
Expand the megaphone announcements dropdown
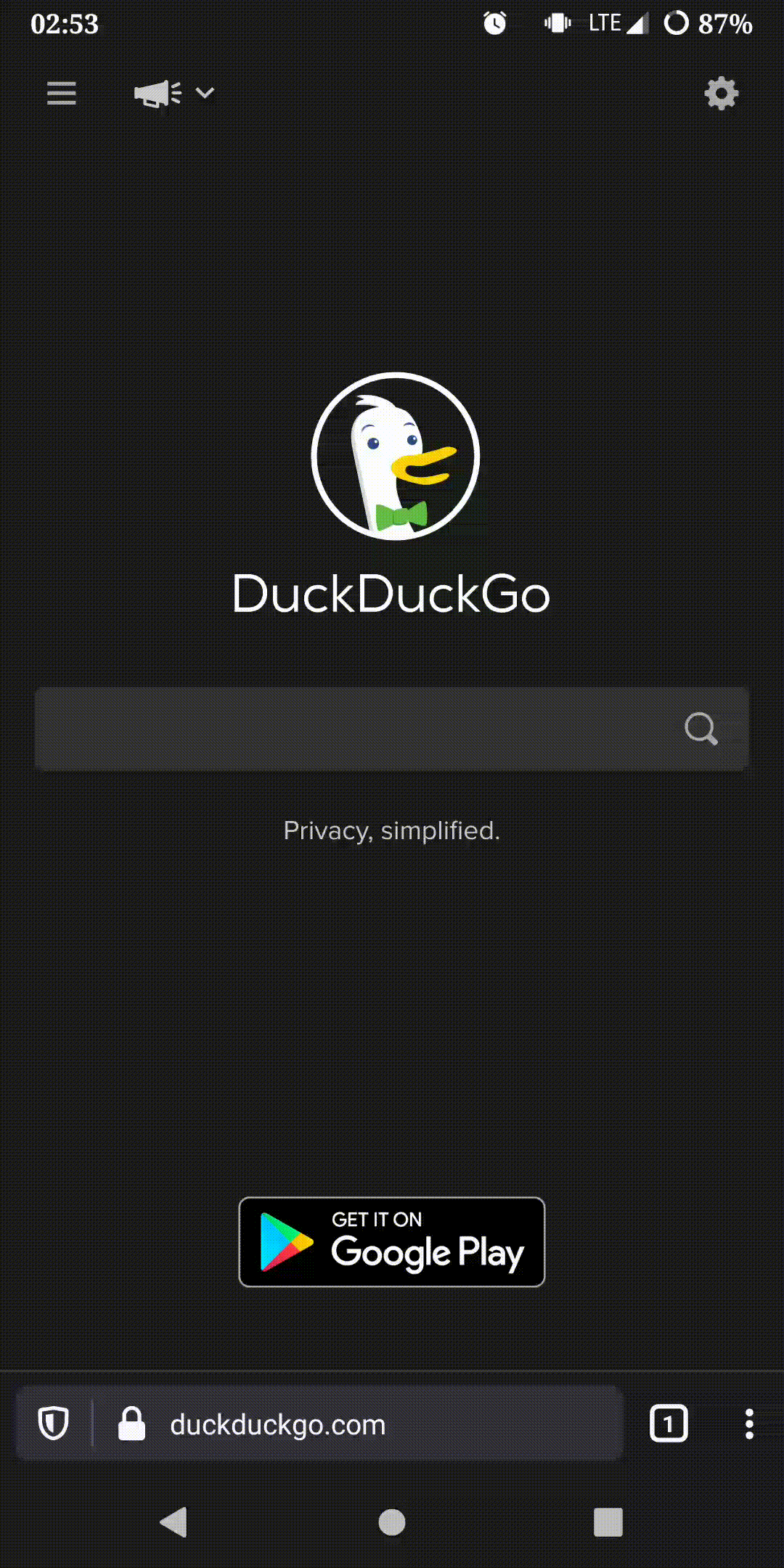(x=174, y=93)
